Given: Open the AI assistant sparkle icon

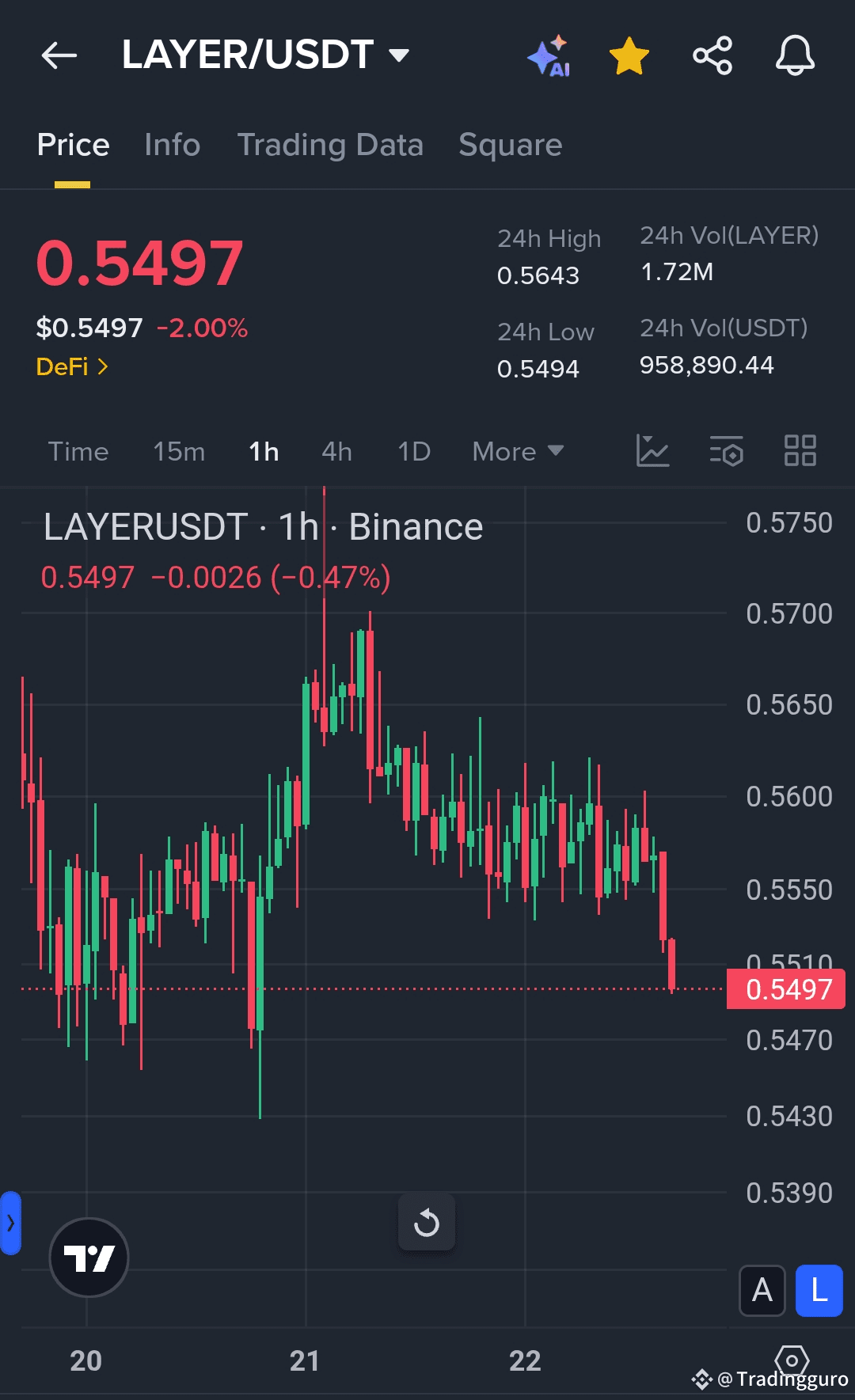Looking at the screenshot, I should tap(549, 55).
